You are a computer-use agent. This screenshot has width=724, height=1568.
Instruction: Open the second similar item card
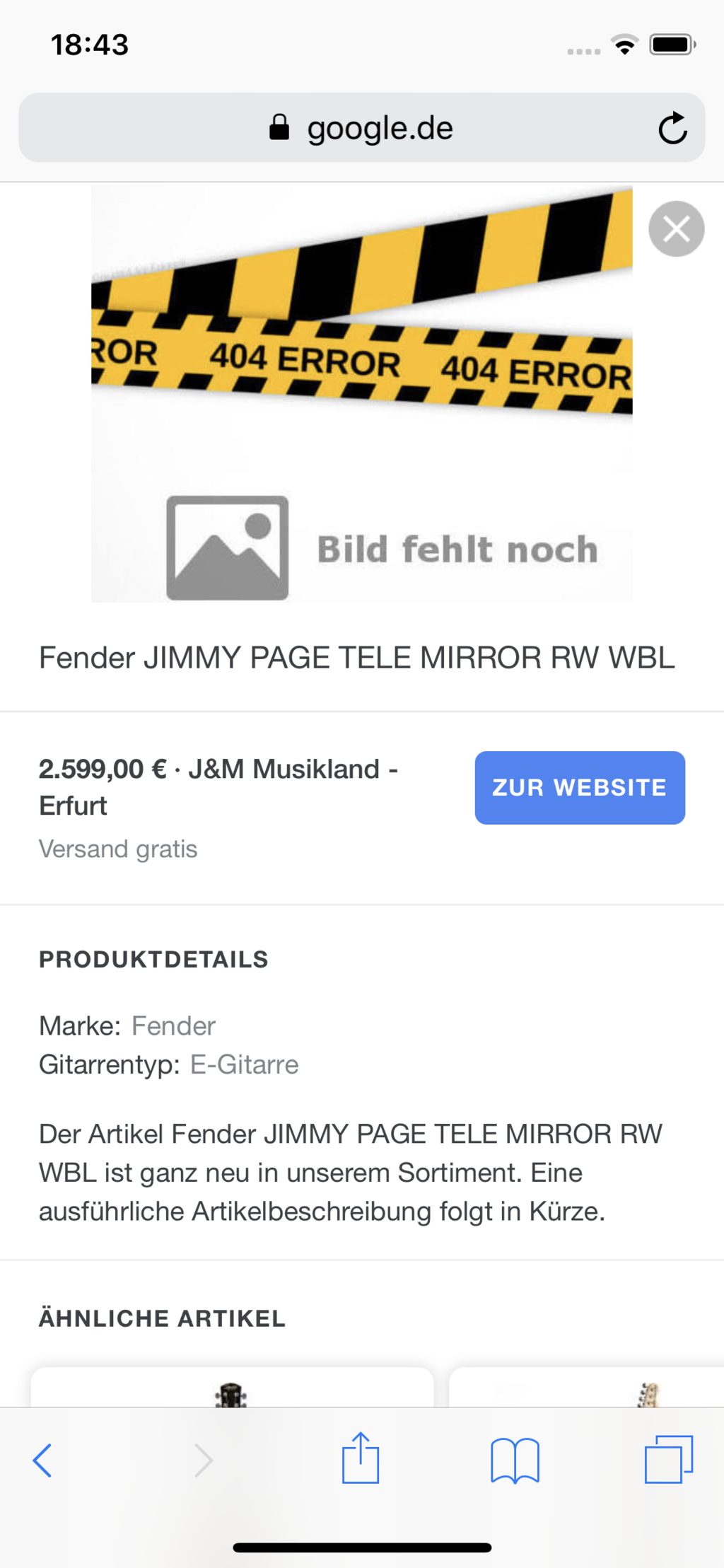point(587,1389)
